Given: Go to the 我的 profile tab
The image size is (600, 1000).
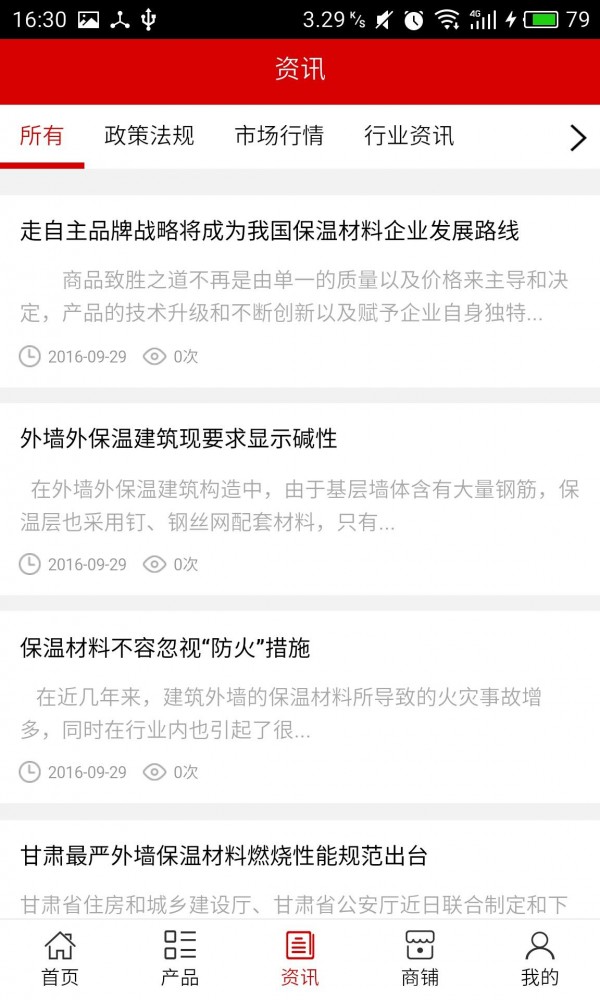Looking at the screenshot, I should pos(540,958).
